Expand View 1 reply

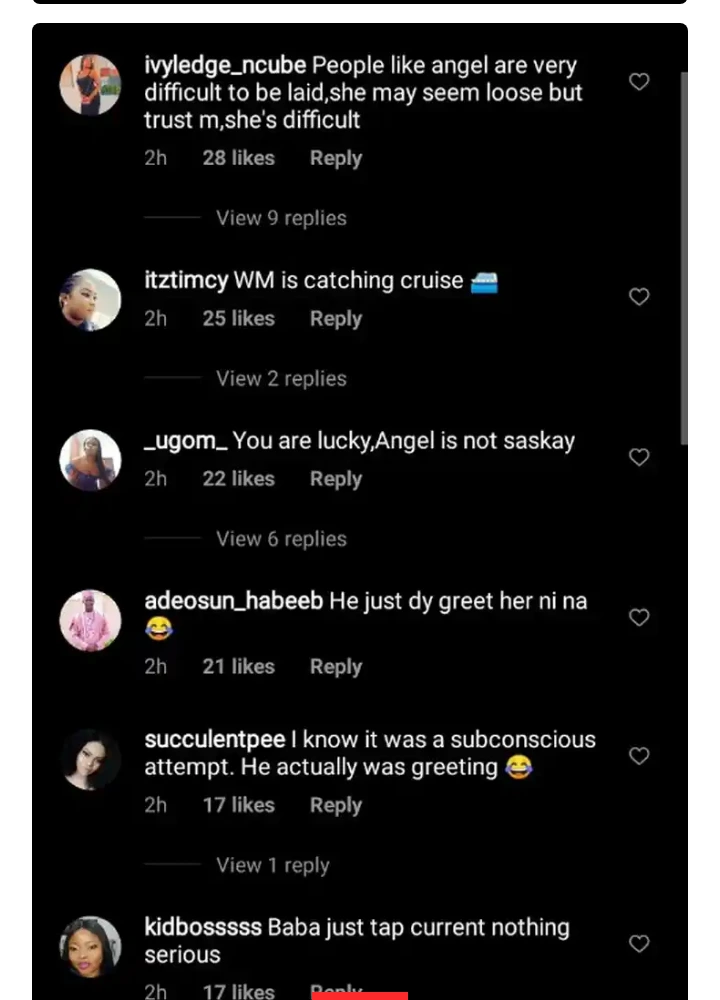click(x=272, y=866)
